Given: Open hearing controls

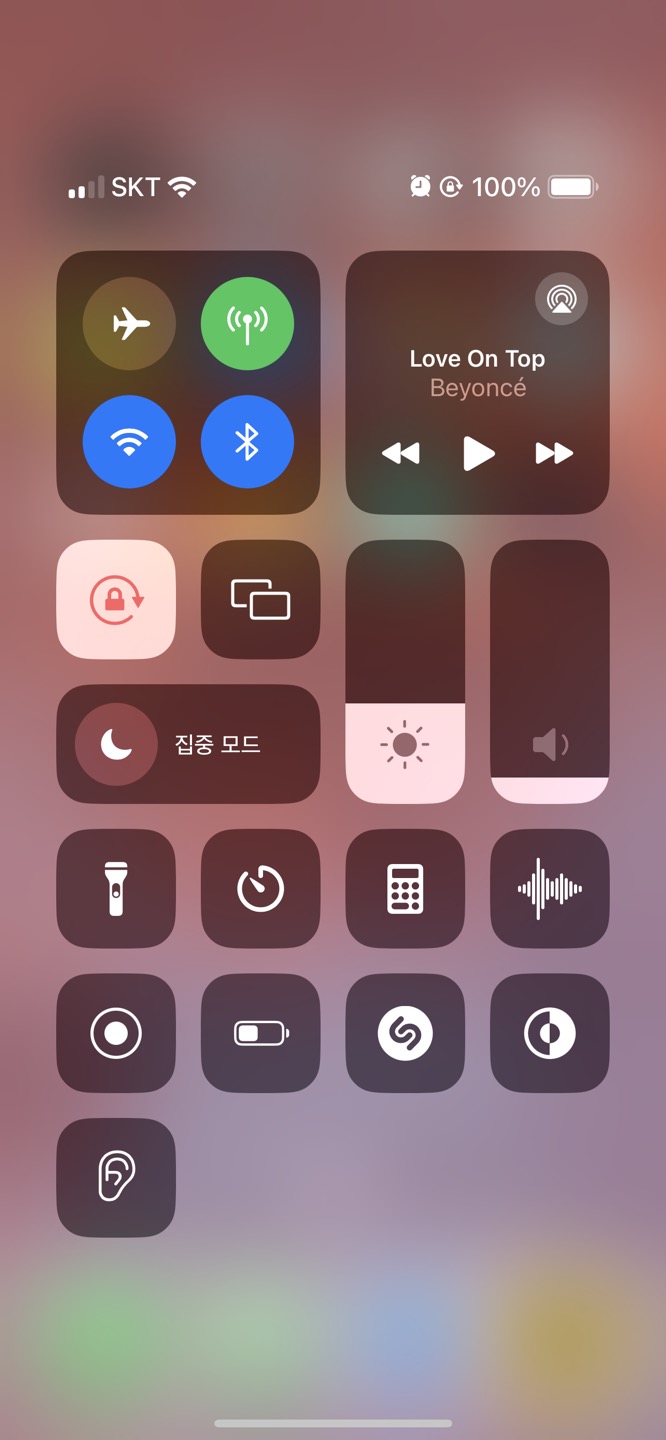Looking at the screenshot, I should 116,1177.
